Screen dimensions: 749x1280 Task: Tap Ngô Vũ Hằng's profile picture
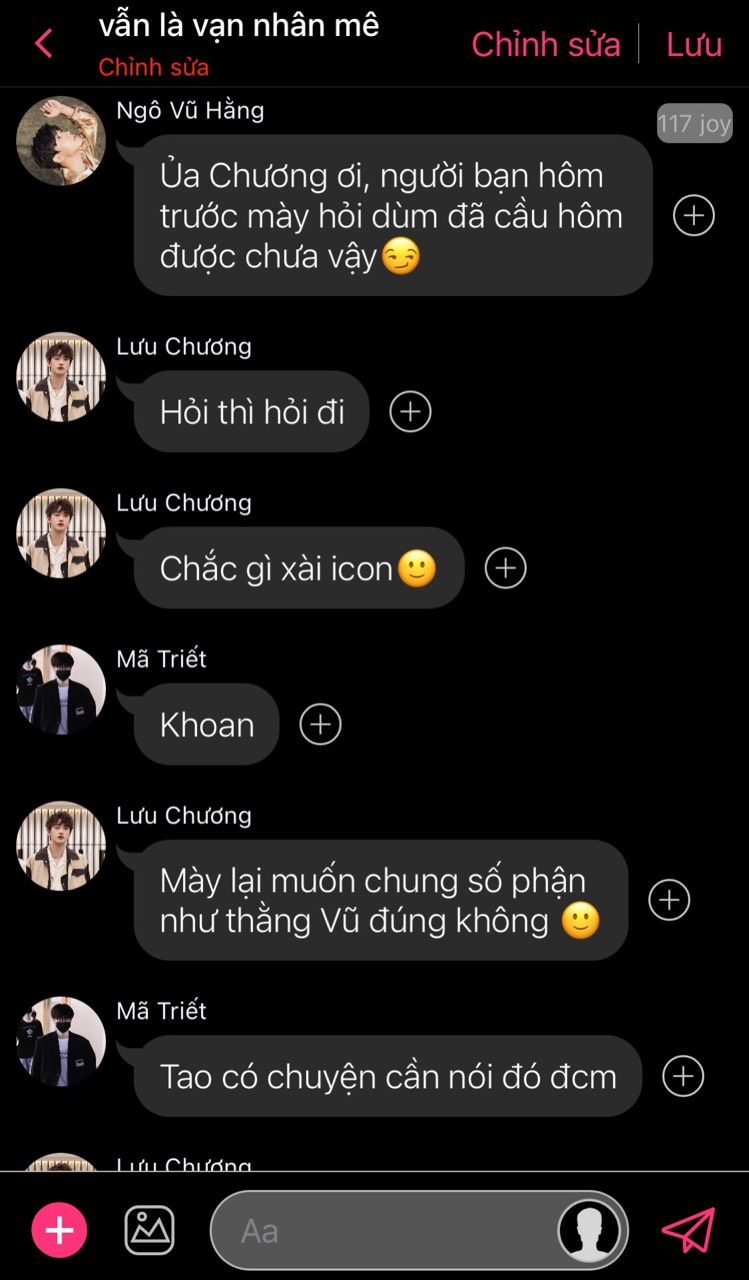tap(61, 141)
